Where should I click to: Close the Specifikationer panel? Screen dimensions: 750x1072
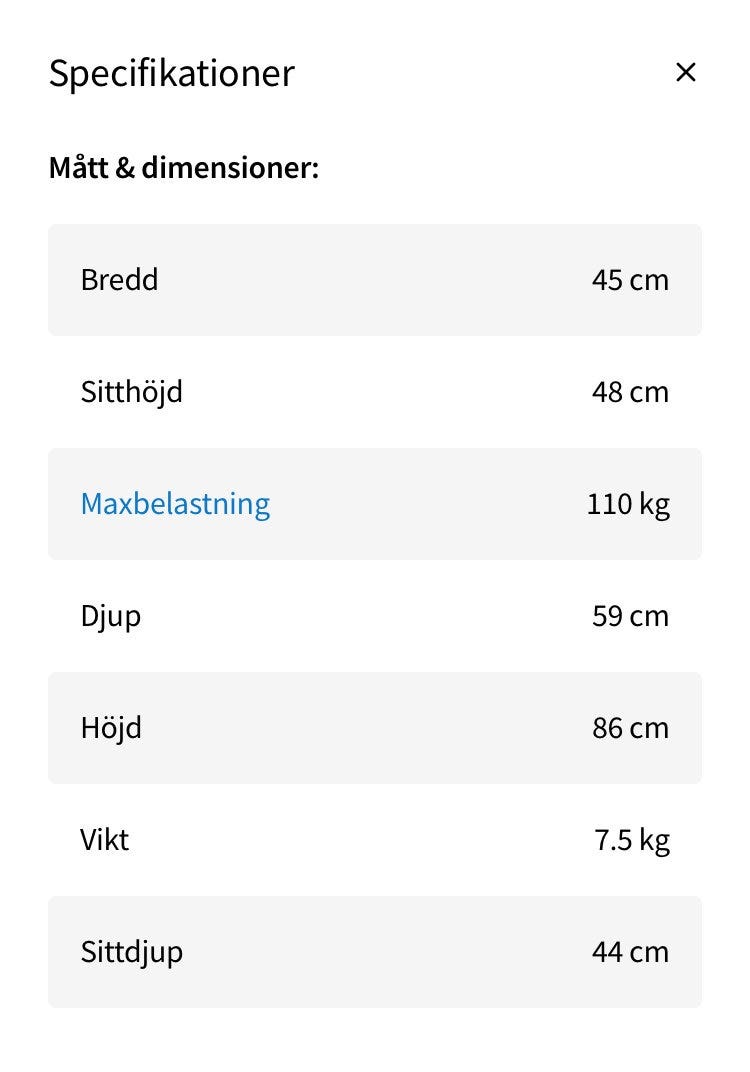click(685, 72)
